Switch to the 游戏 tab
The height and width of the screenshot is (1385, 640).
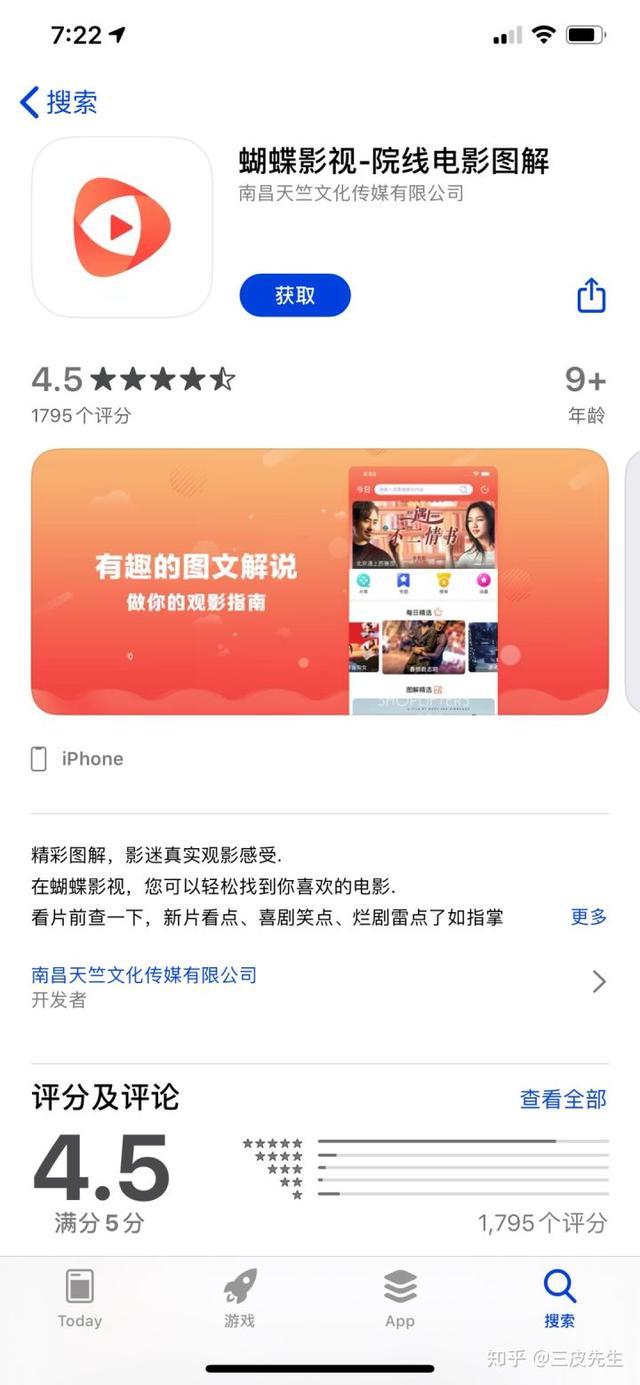(x=240, y=1298)
